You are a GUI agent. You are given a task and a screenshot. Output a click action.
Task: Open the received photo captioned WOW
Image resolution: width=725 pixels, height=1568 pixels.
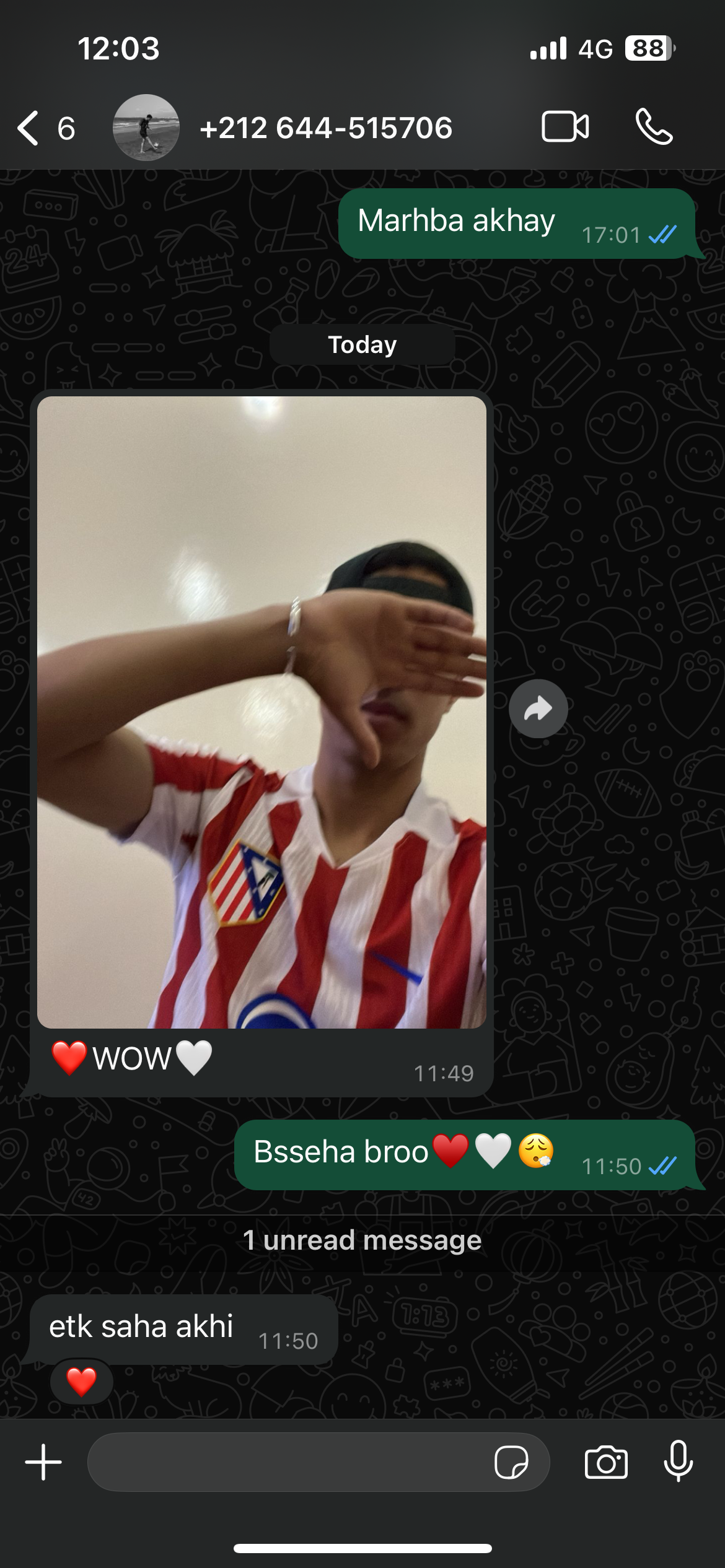coord(261,712)
